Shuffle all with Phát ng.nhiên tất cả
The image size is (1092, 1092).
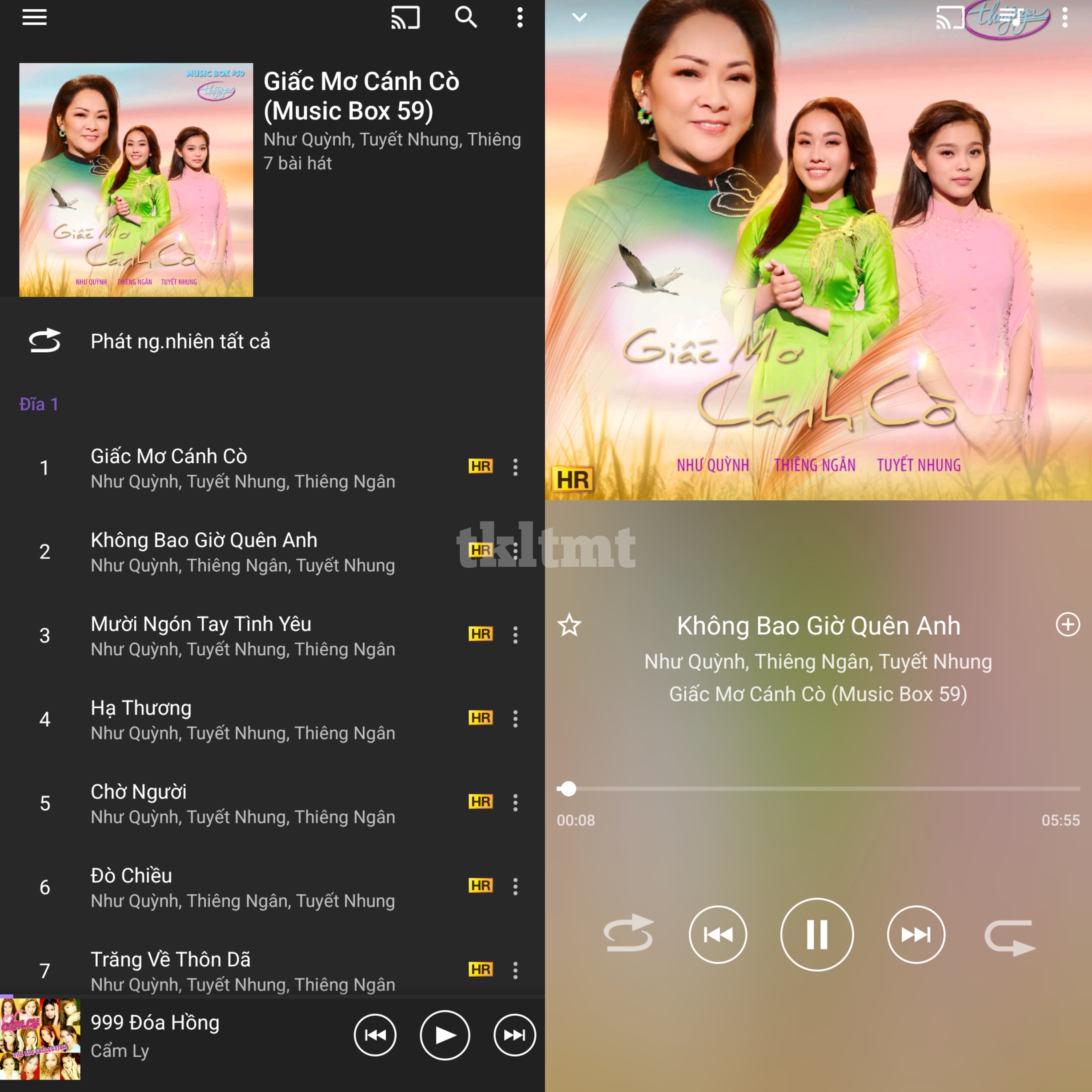coord(180,342)
